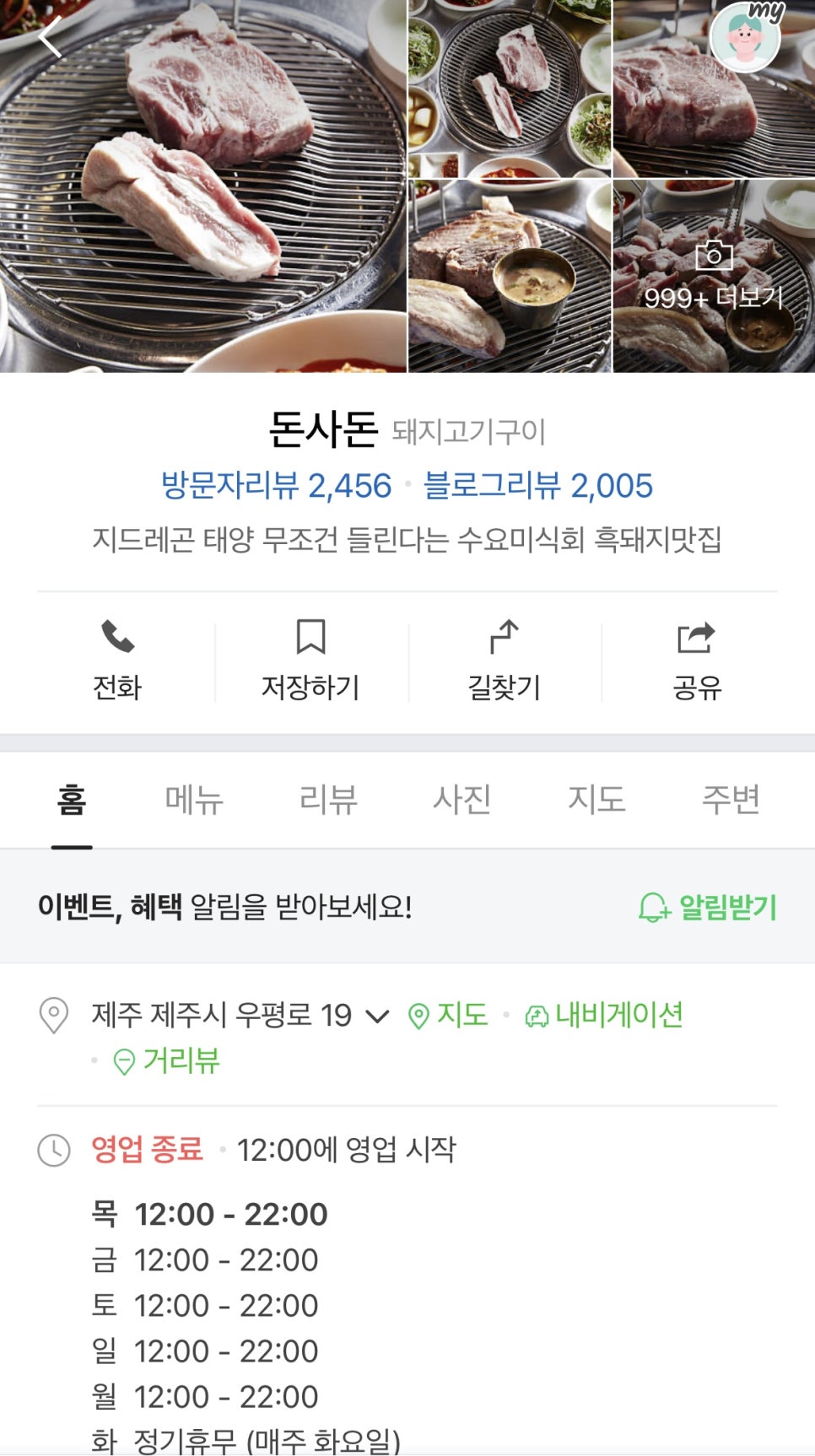815x1456 pixels.
Task: Get directions with 길찾기
Action: coord(504,661)
